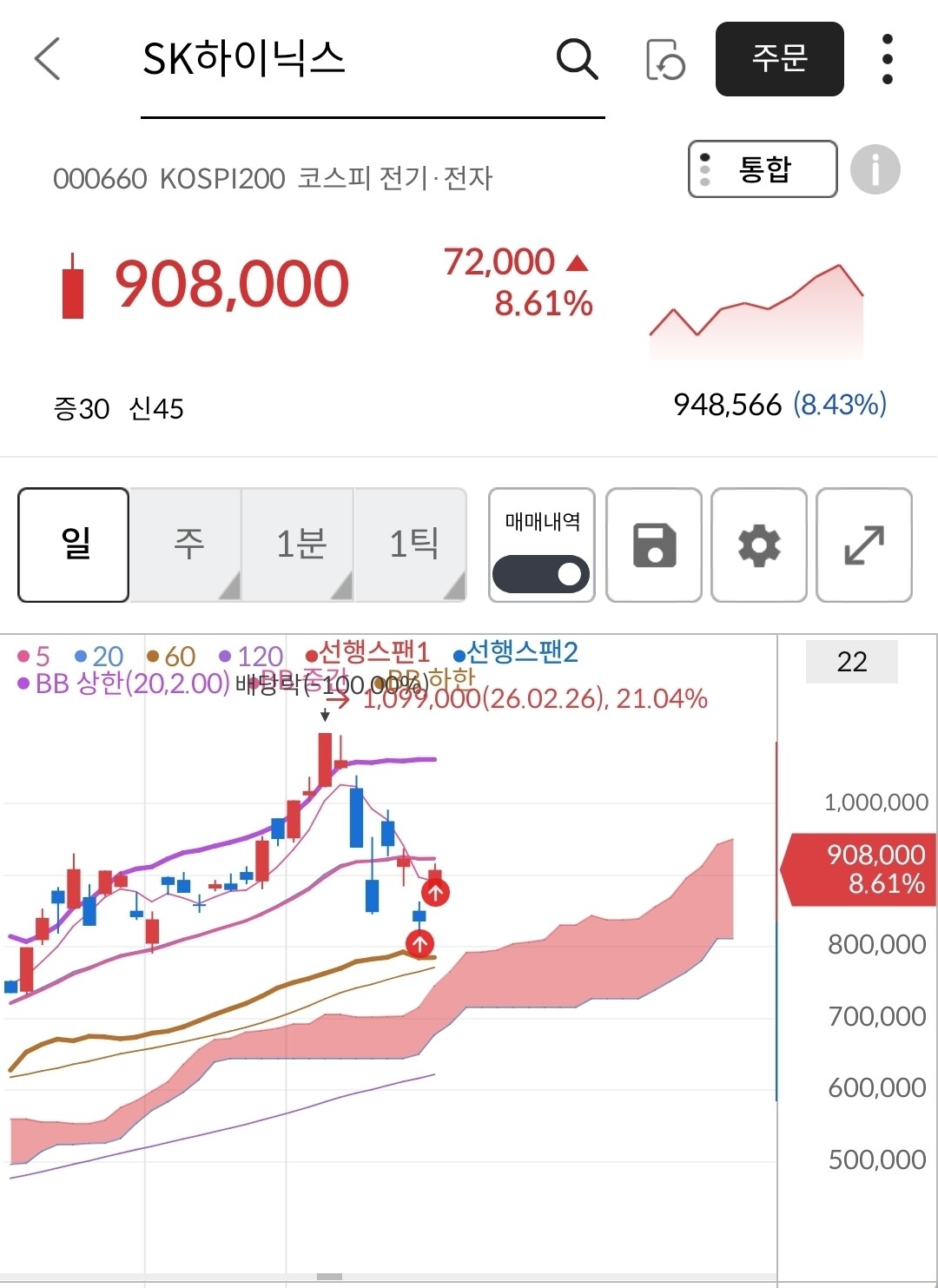The height and width of the screenshot is (1288, 938).
Task: Open the stock search magnifier
Action: 577,59
